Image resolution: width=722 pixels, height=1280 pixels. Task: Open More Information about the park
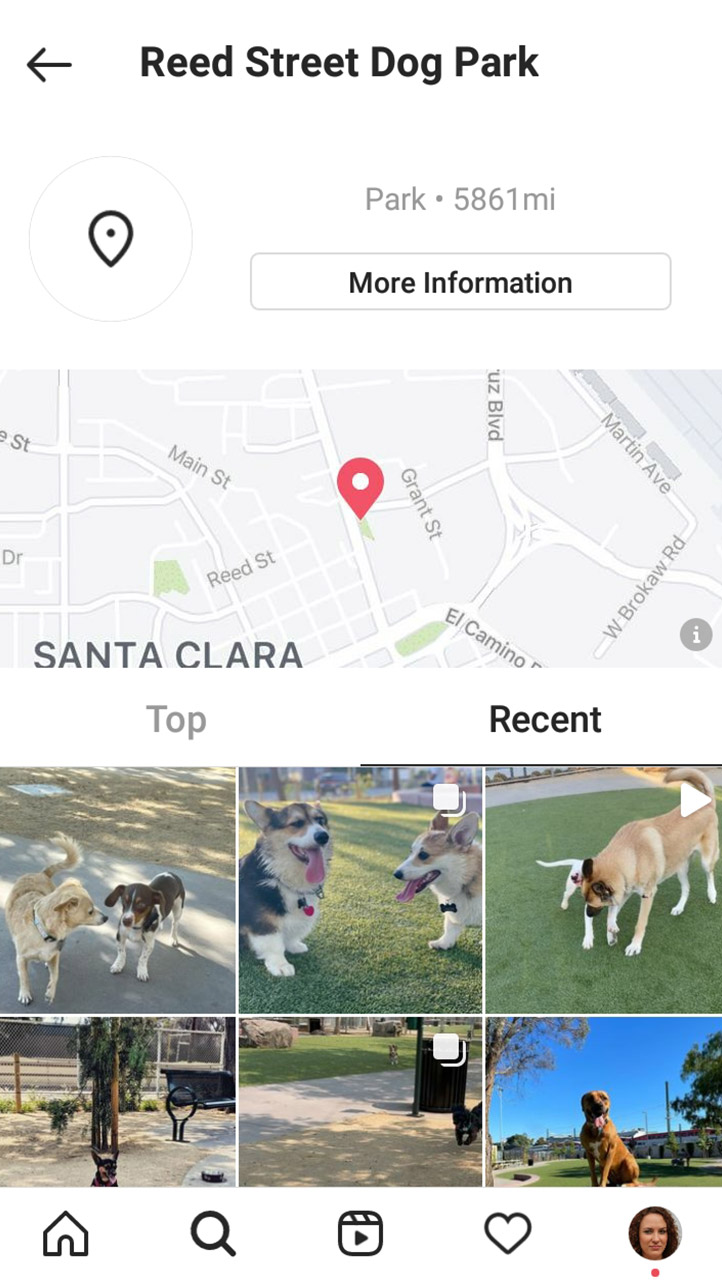pos(460,283)
